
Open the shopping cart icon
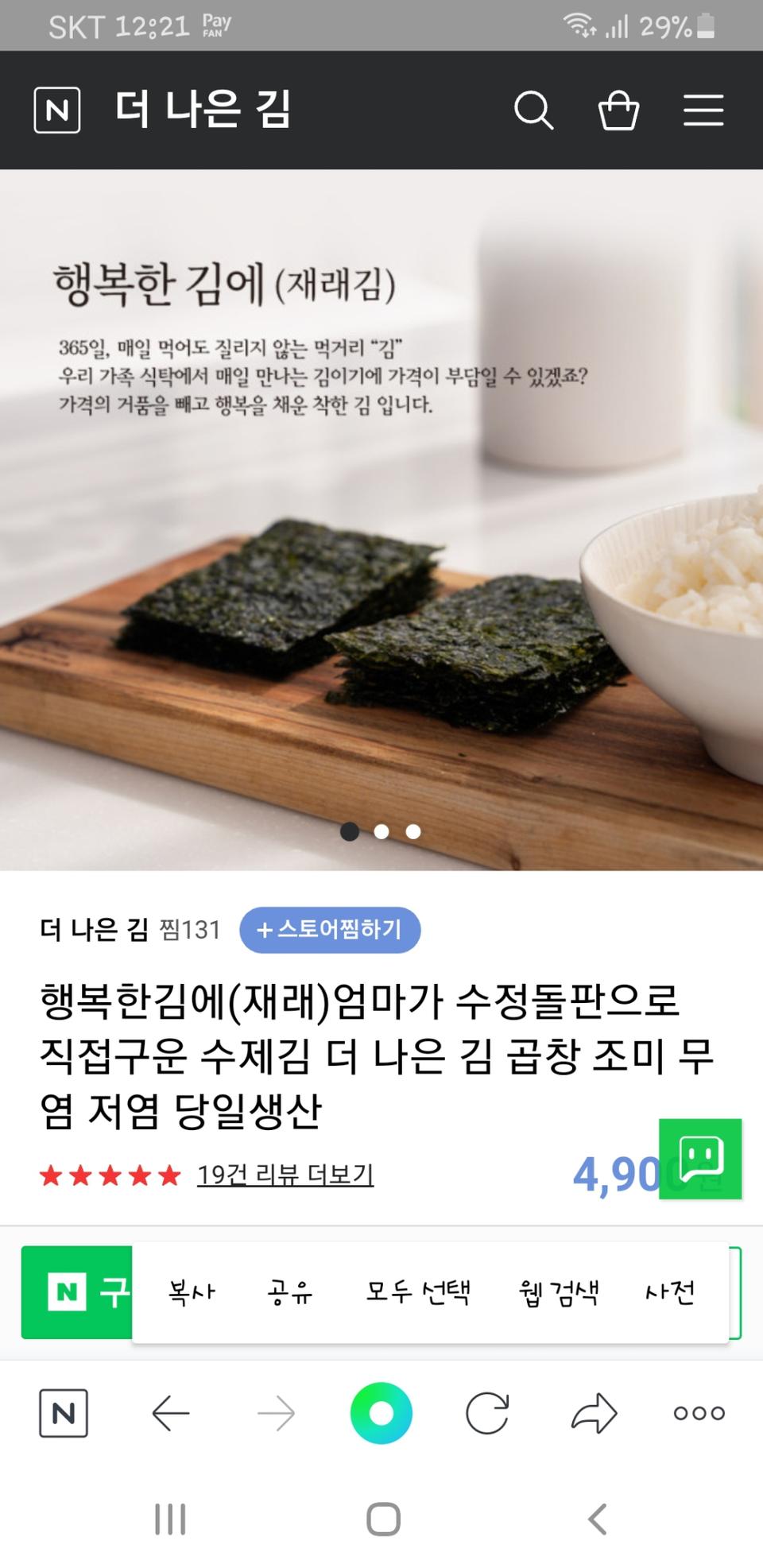[619, 110]
